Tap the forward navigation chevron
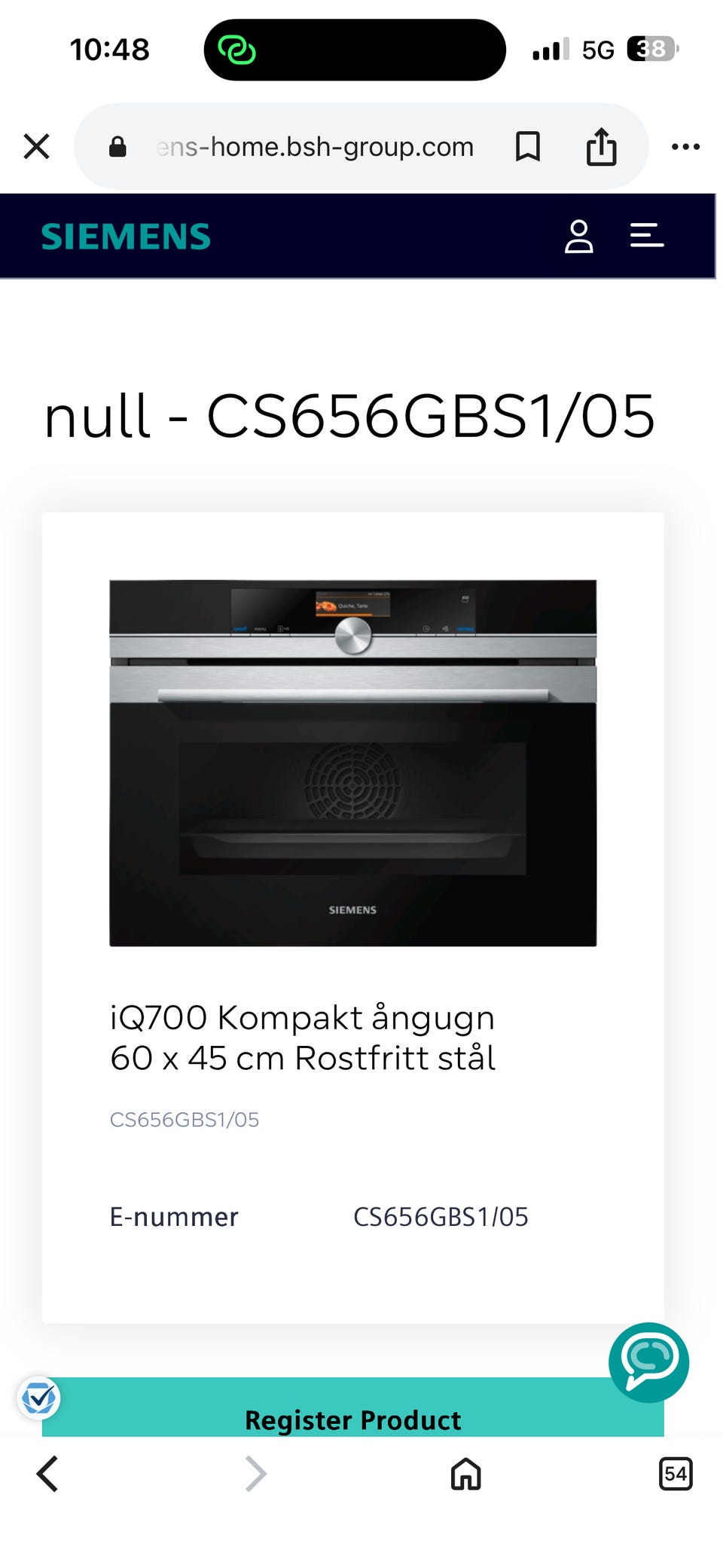 pos(255,1474)
